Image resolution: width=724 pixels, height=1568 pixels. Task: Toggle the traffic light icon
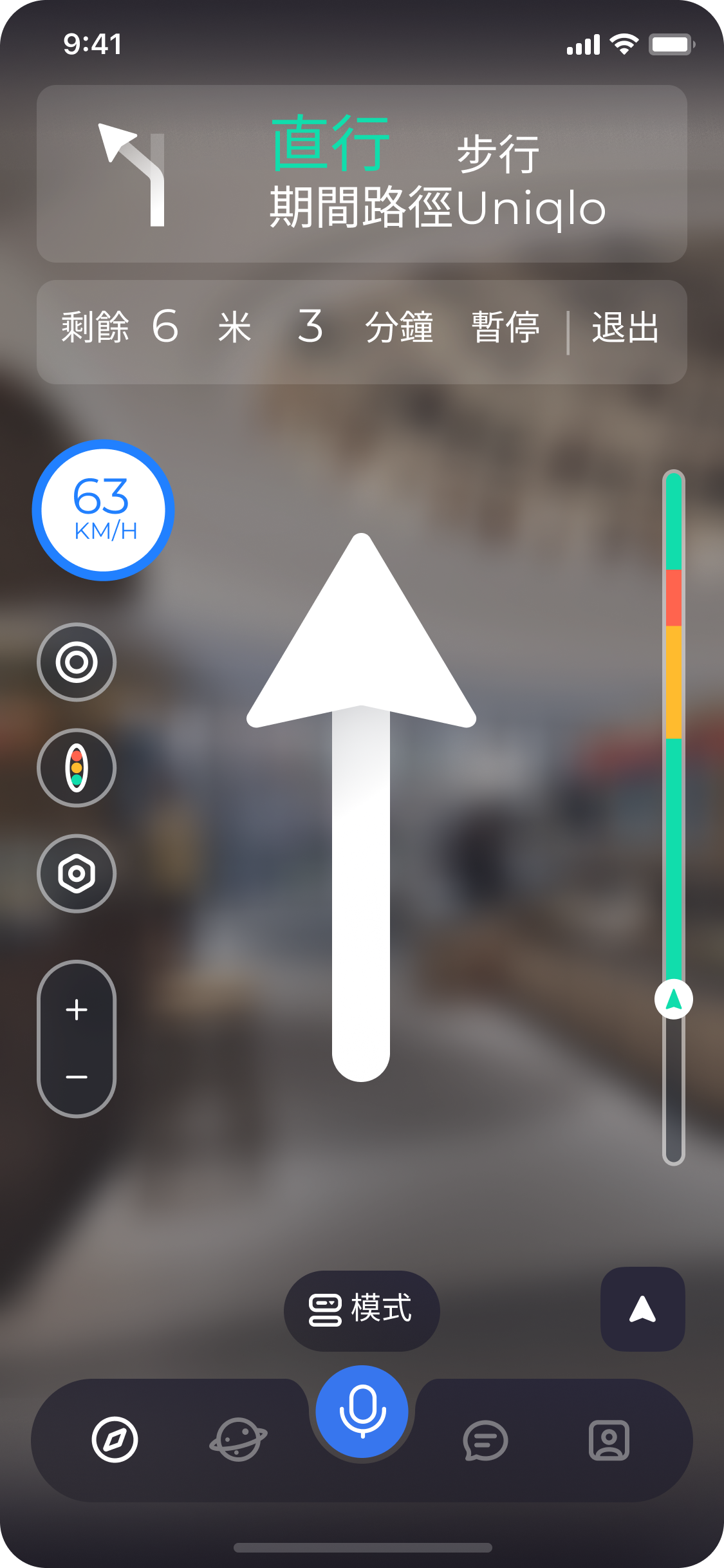click(77, 768)
